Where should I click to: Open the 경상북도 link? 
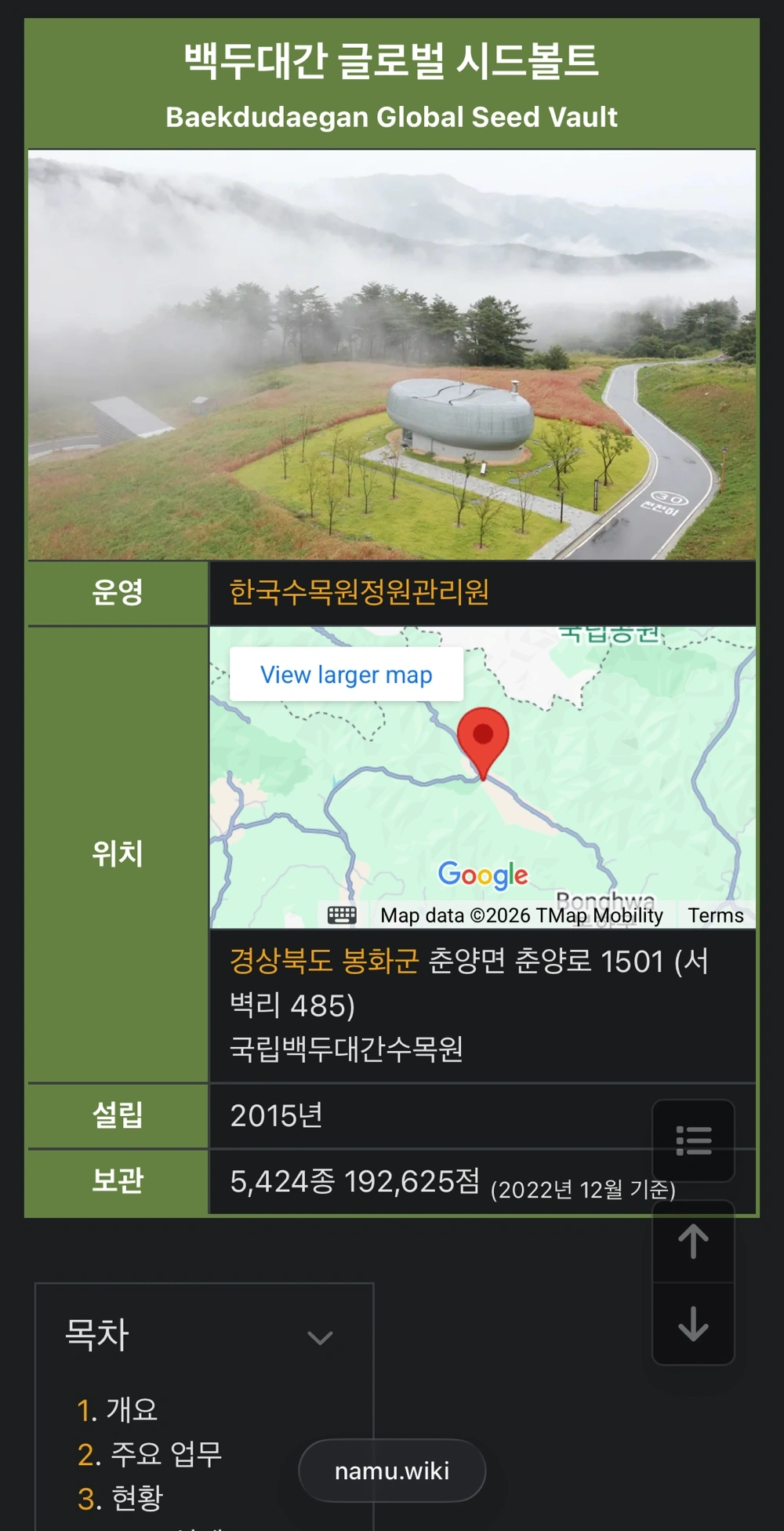281,961
